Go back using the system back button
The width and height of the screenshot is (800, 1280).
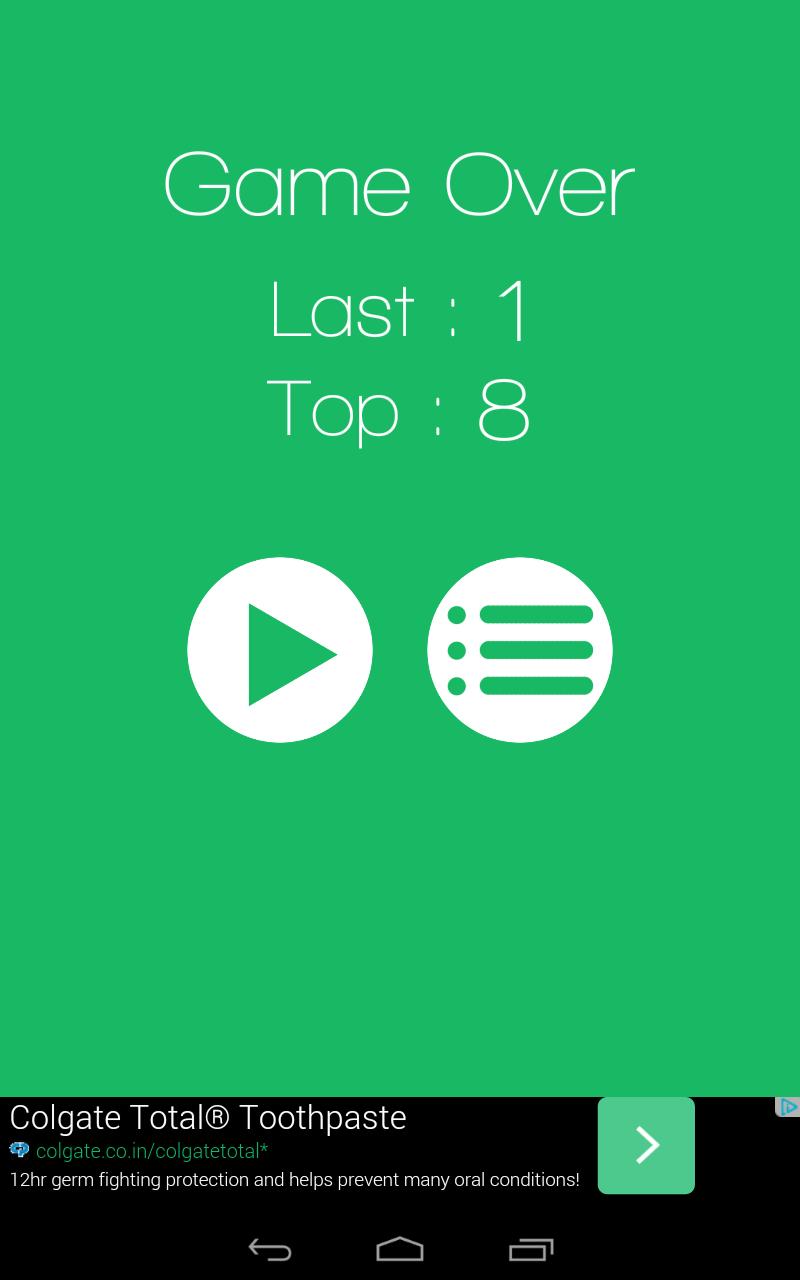coord(269,1249)
